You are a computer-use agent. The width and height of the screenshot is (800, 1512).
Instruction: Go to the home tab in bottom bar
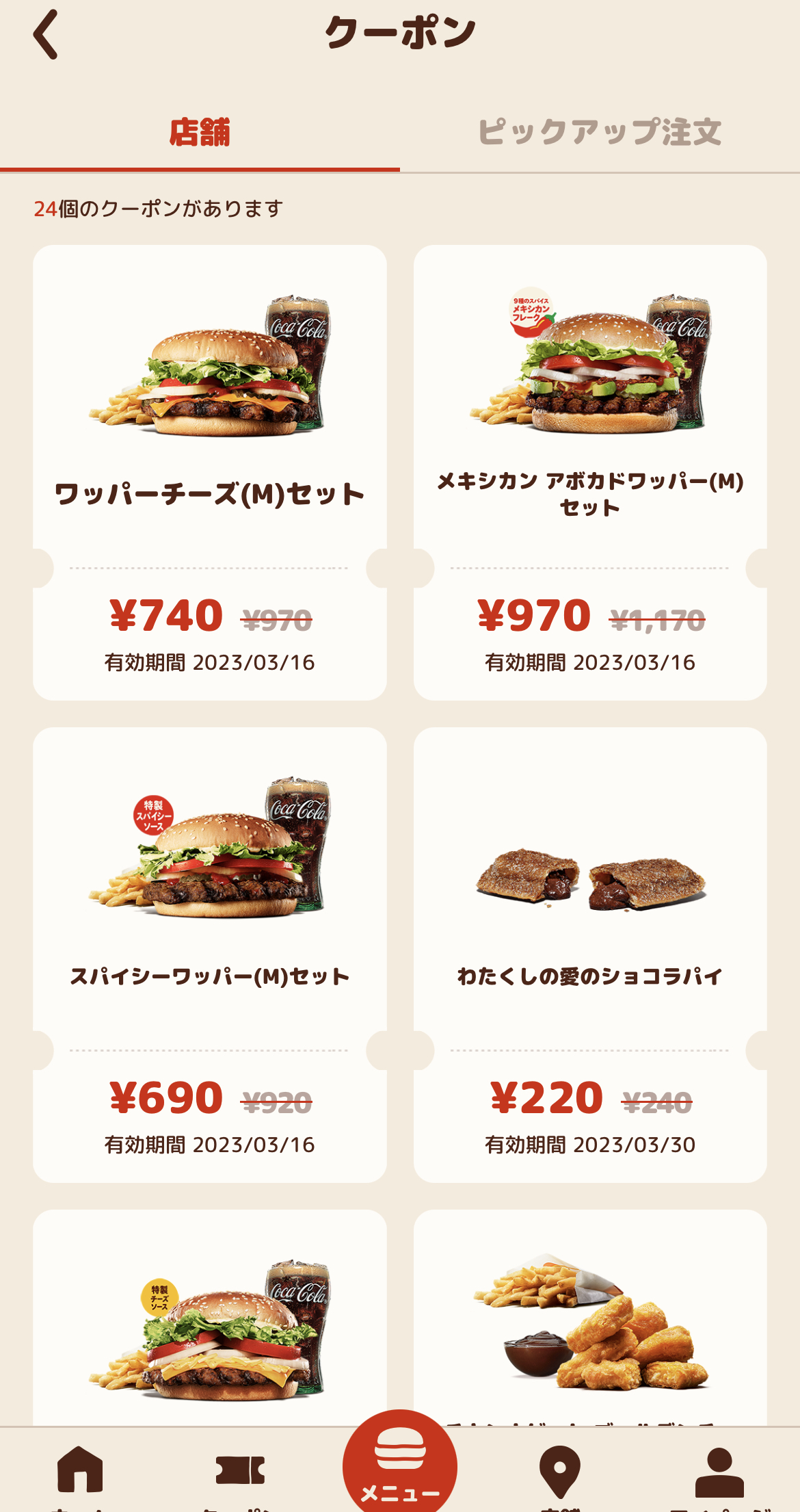point(80,1471)
